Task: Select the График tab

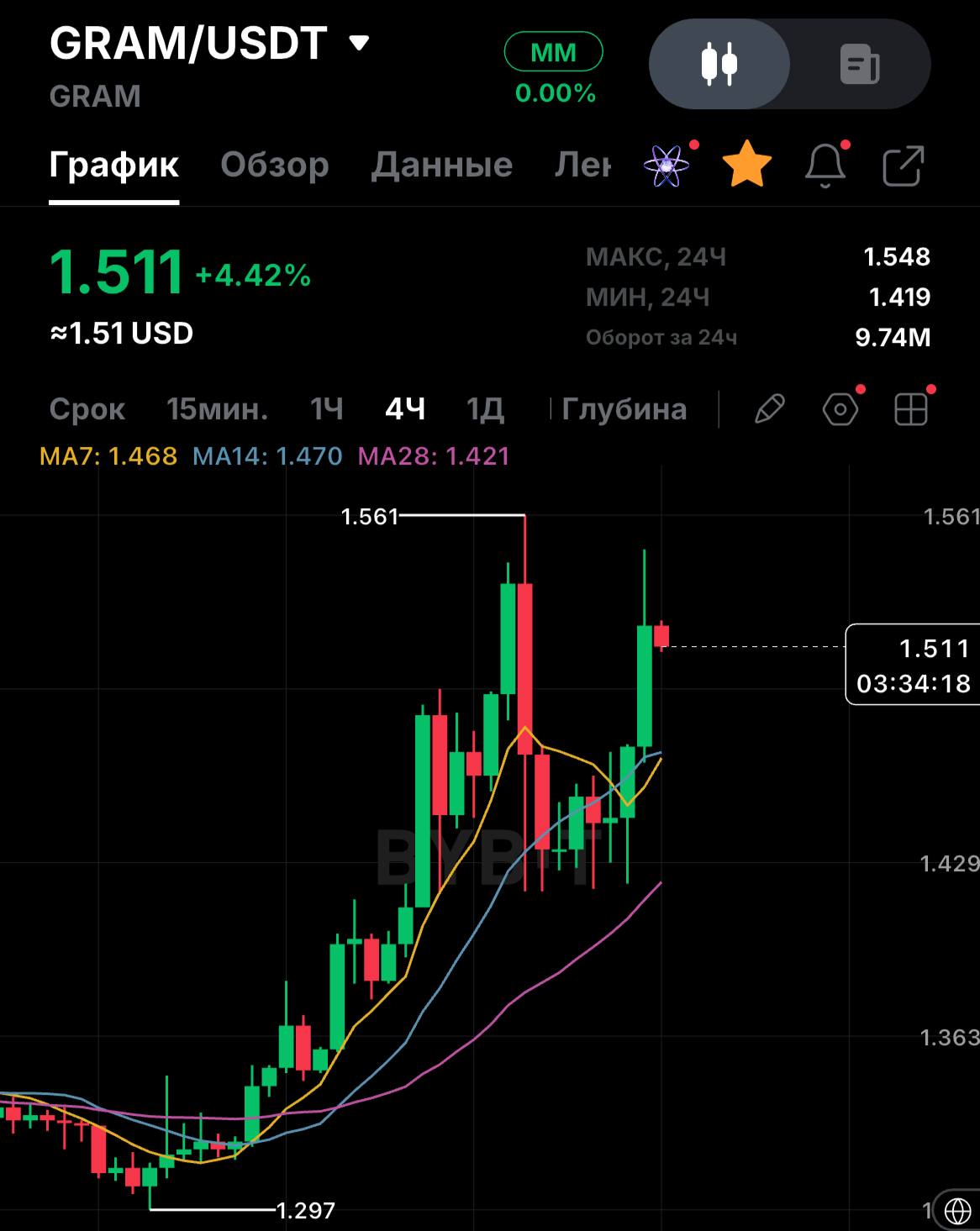Action: tap(114, 165)
